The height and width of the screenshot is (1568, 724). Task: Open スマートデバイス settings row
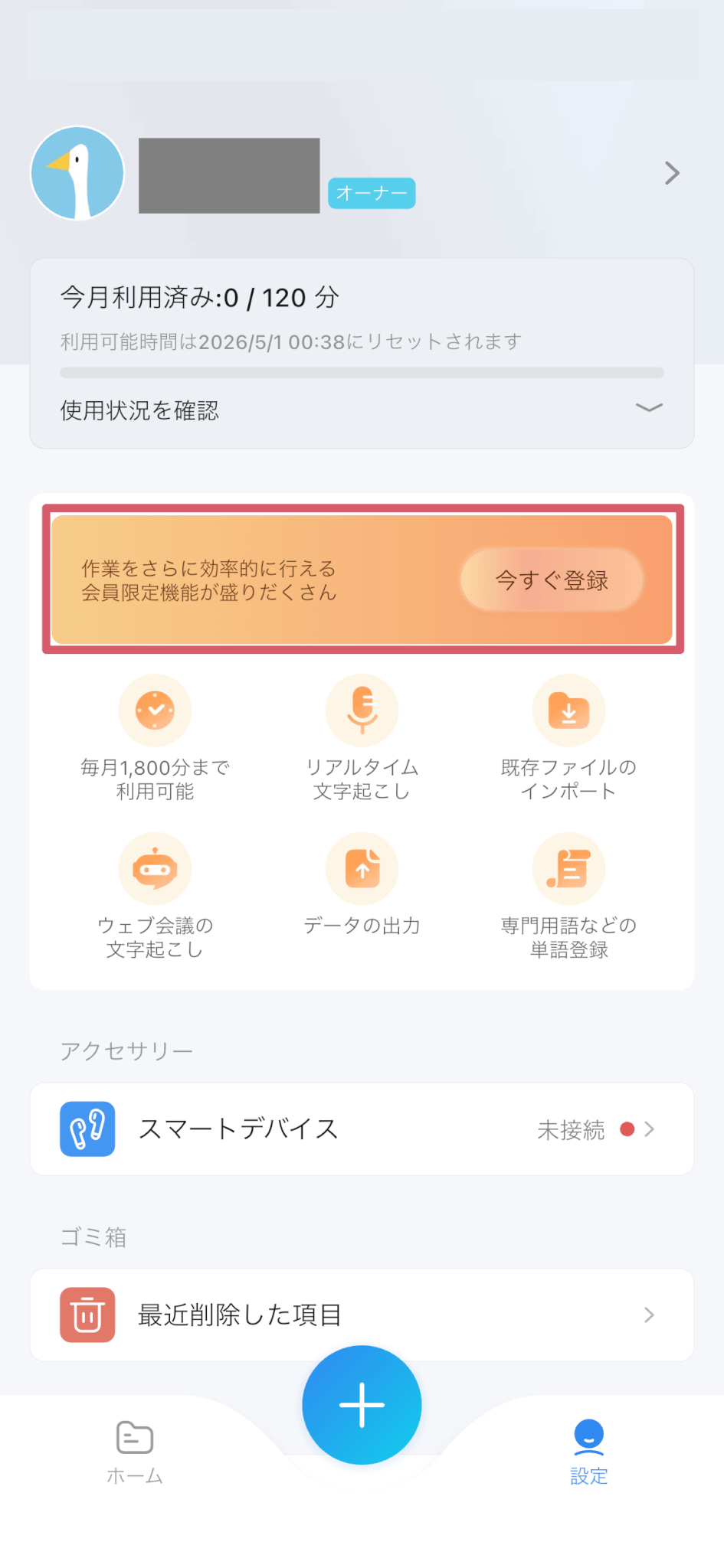point(362,1129)
